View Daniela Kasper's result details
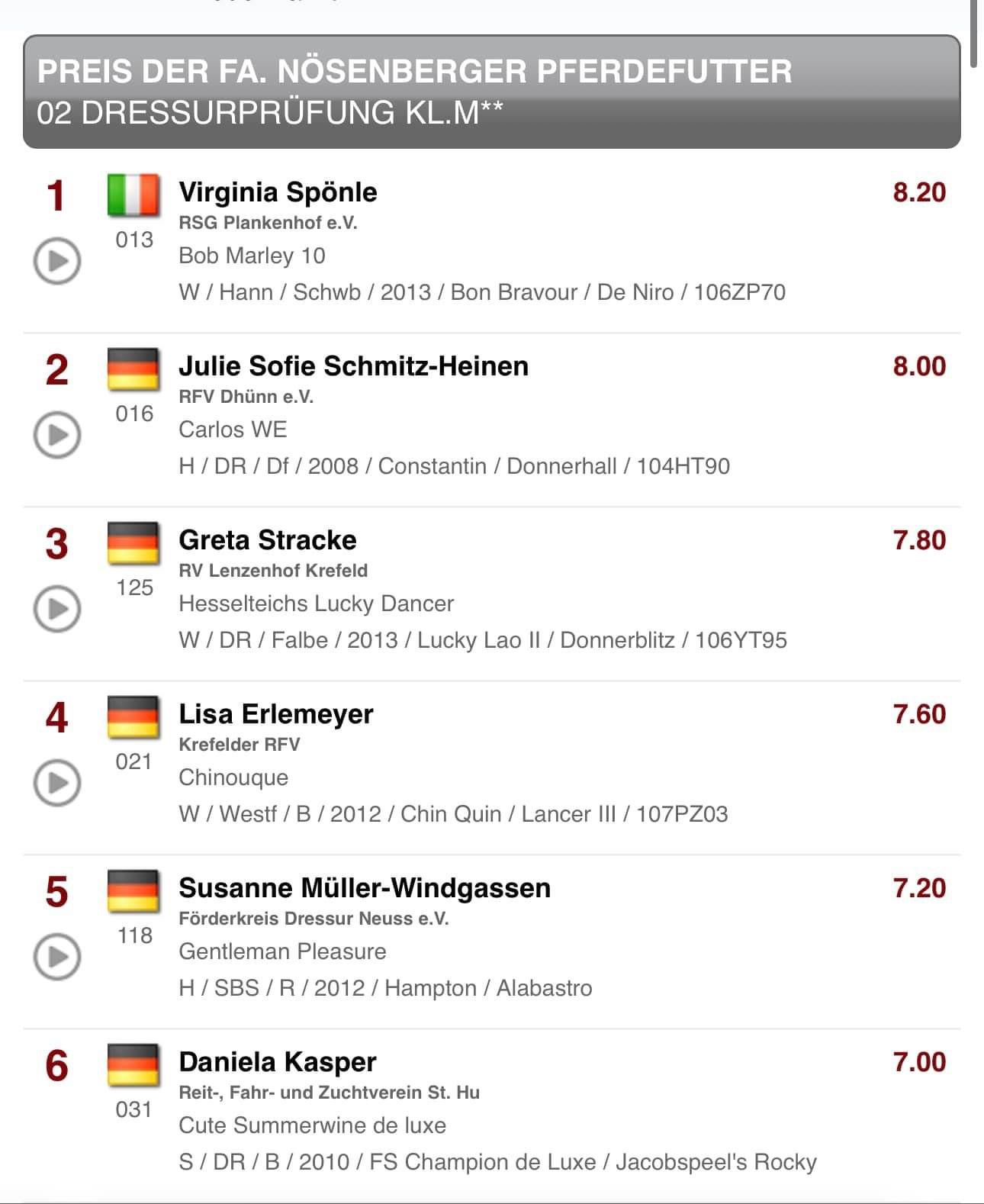 pos(277,1062)
